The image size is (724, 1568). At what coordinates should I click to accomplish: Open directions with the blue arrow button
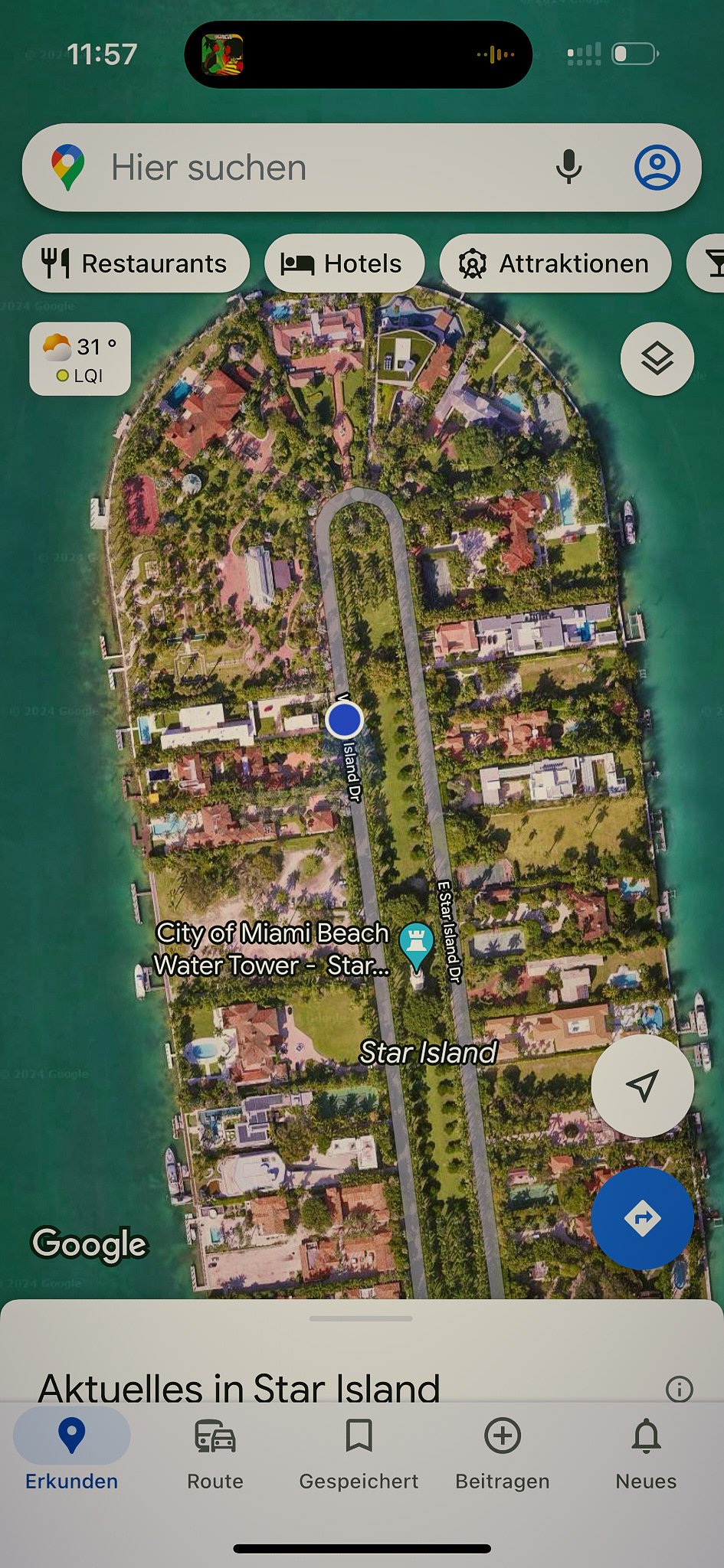(x=642, y=1217)
